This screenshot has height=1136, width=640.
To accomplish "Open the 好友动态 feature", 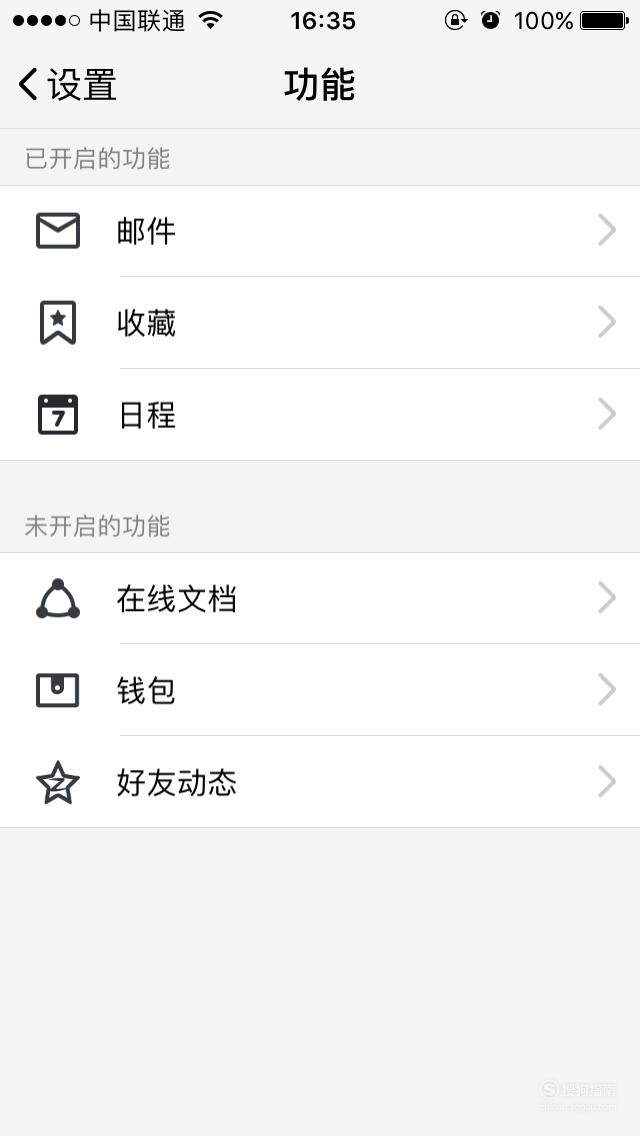I will coord(320,782).
